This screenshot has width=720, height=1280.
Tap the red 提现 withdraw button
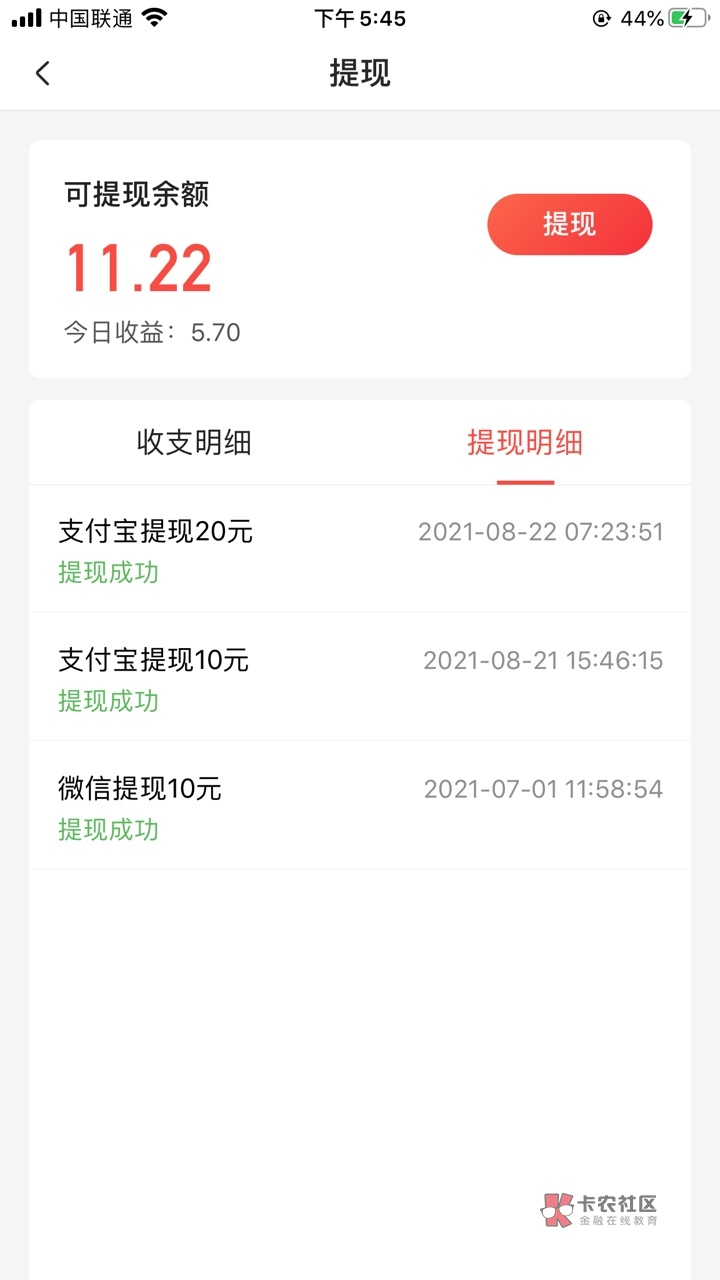[x=569, y=224]
